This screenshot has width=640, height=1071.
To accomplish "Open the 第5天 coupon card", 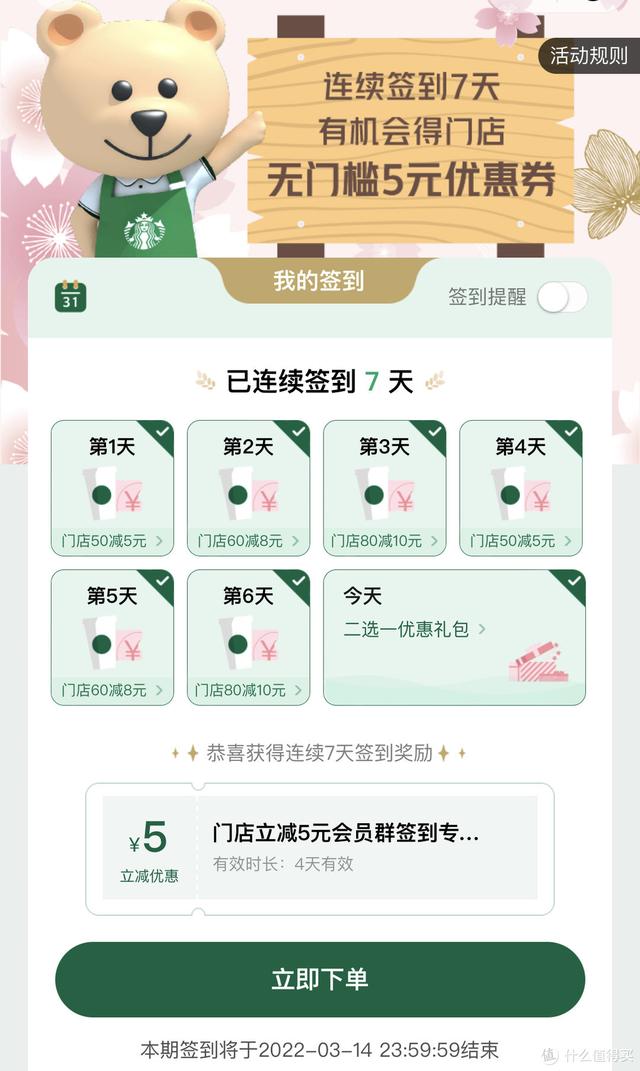I will [112, 637].
